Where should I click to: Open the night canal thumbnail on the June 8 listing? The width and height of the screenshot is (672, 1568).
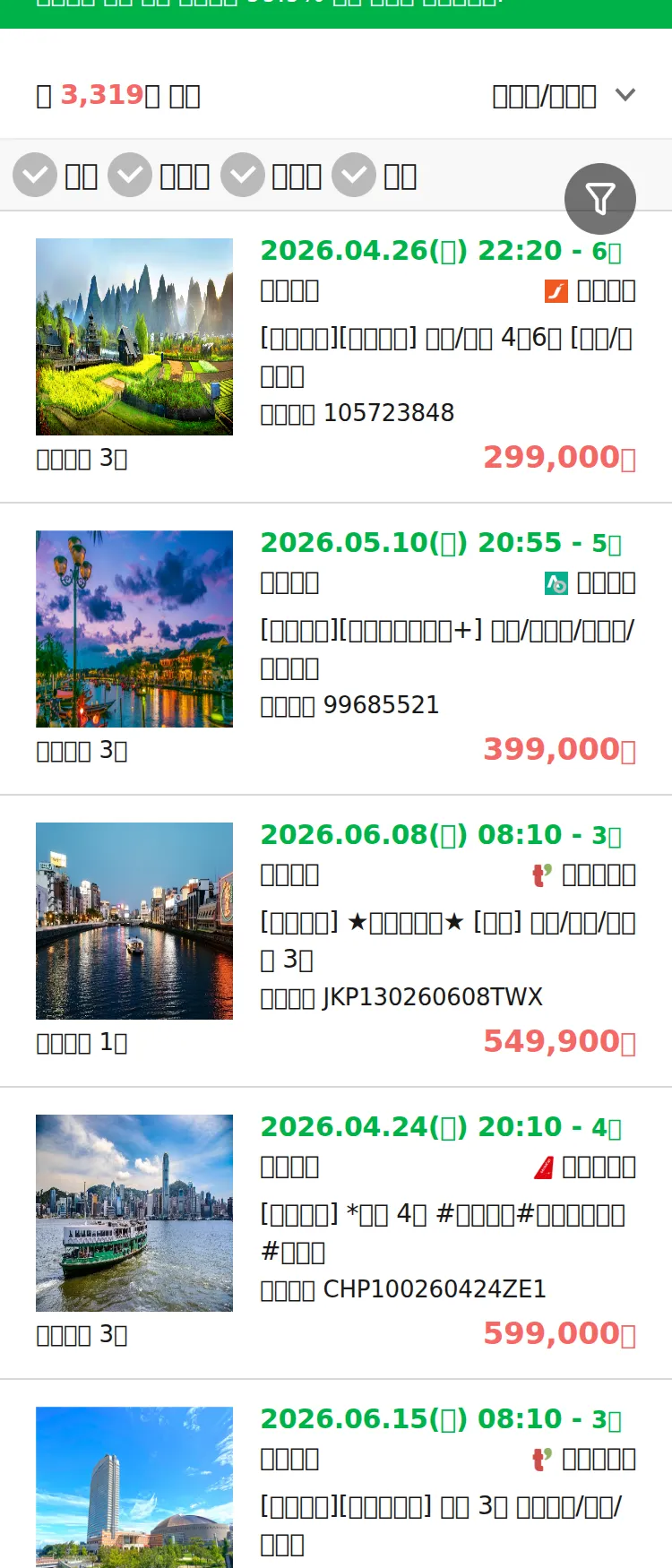click(134, 921)
